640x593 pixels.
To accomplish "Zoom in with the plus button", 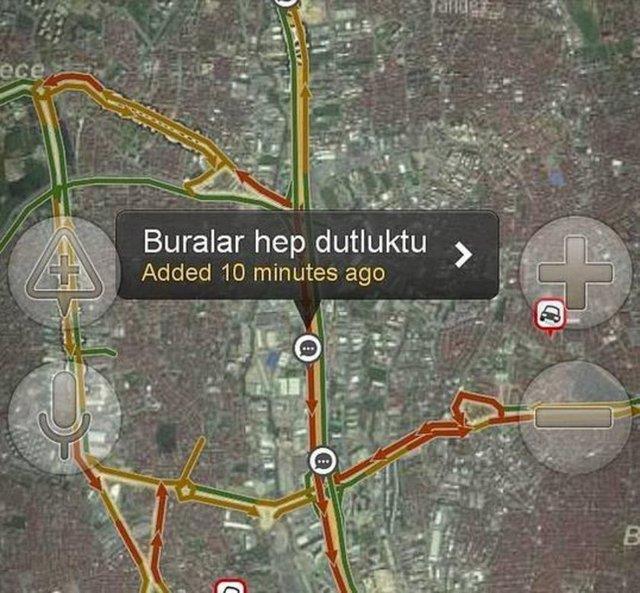I will [x=575, y=272].
